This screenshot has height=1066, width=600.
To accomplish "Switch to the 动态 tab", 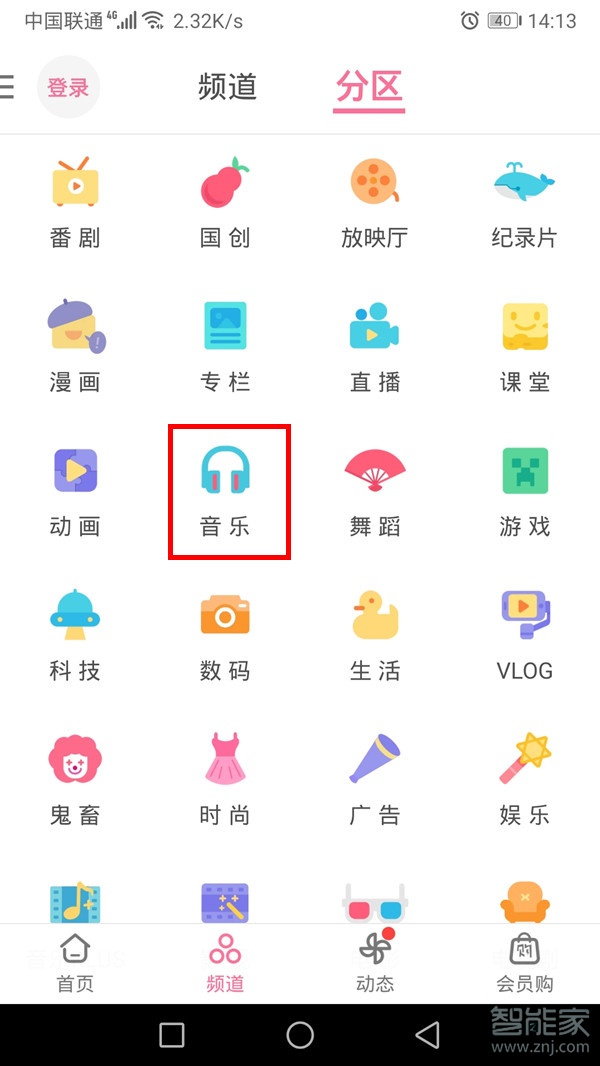I will pos(375,963).
